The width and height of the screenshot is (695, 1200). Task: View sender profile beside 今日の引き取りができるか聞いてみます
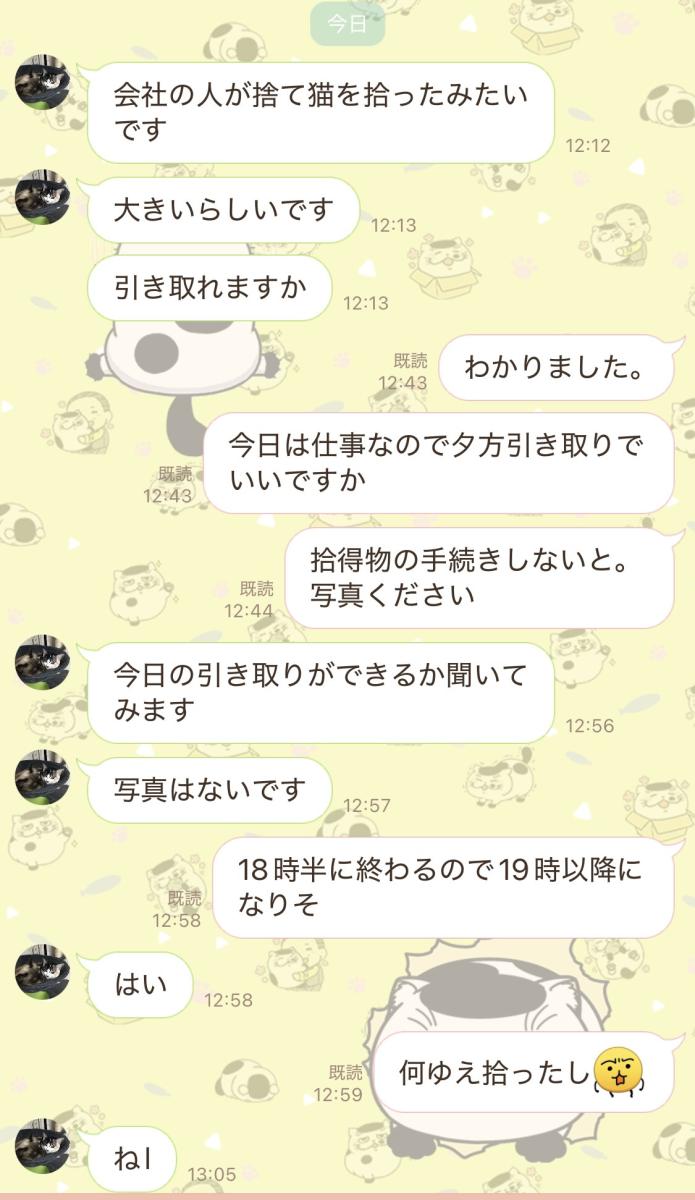42,662
